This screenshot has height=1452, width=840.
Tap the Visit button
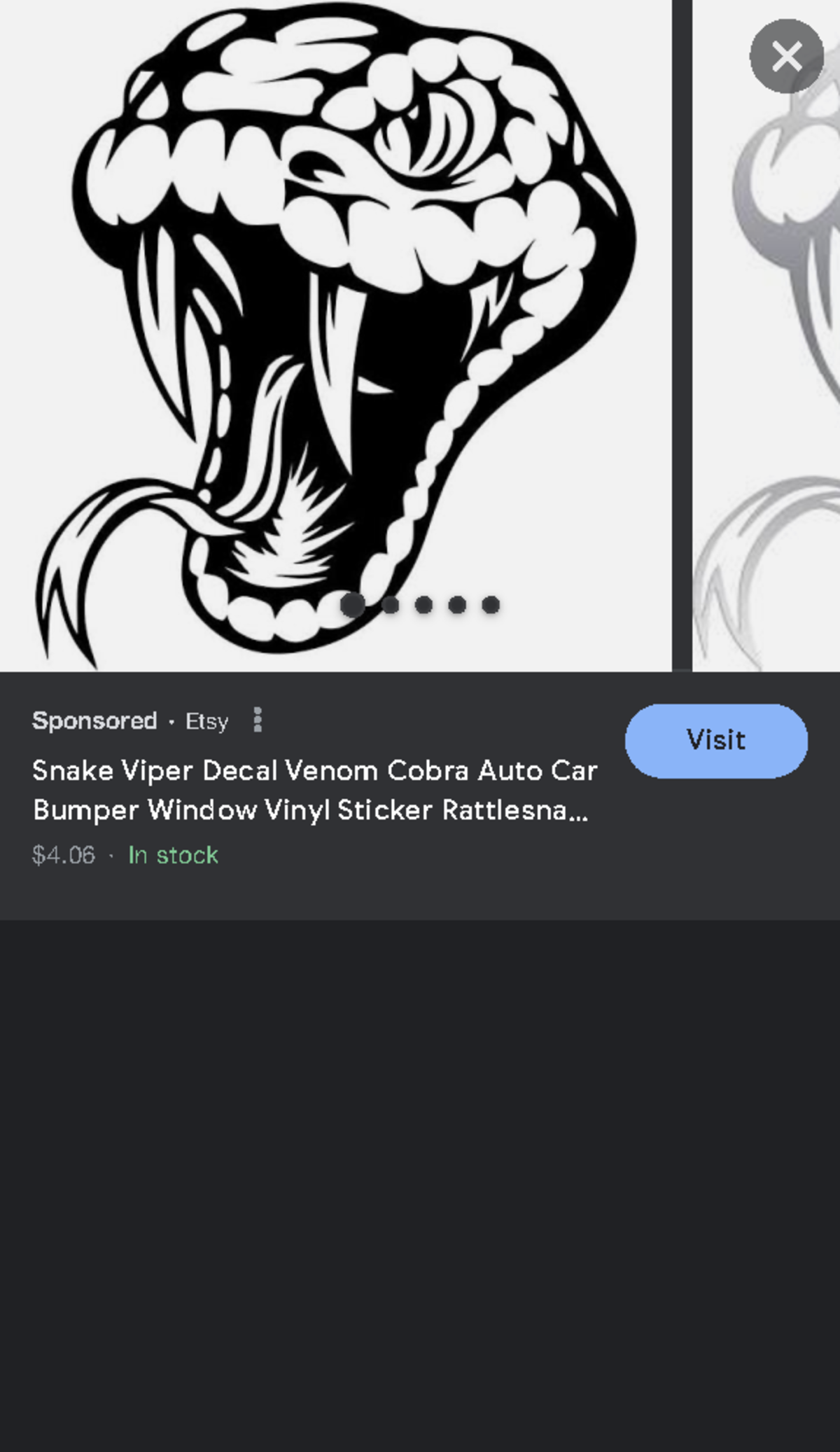click(715, 740)
